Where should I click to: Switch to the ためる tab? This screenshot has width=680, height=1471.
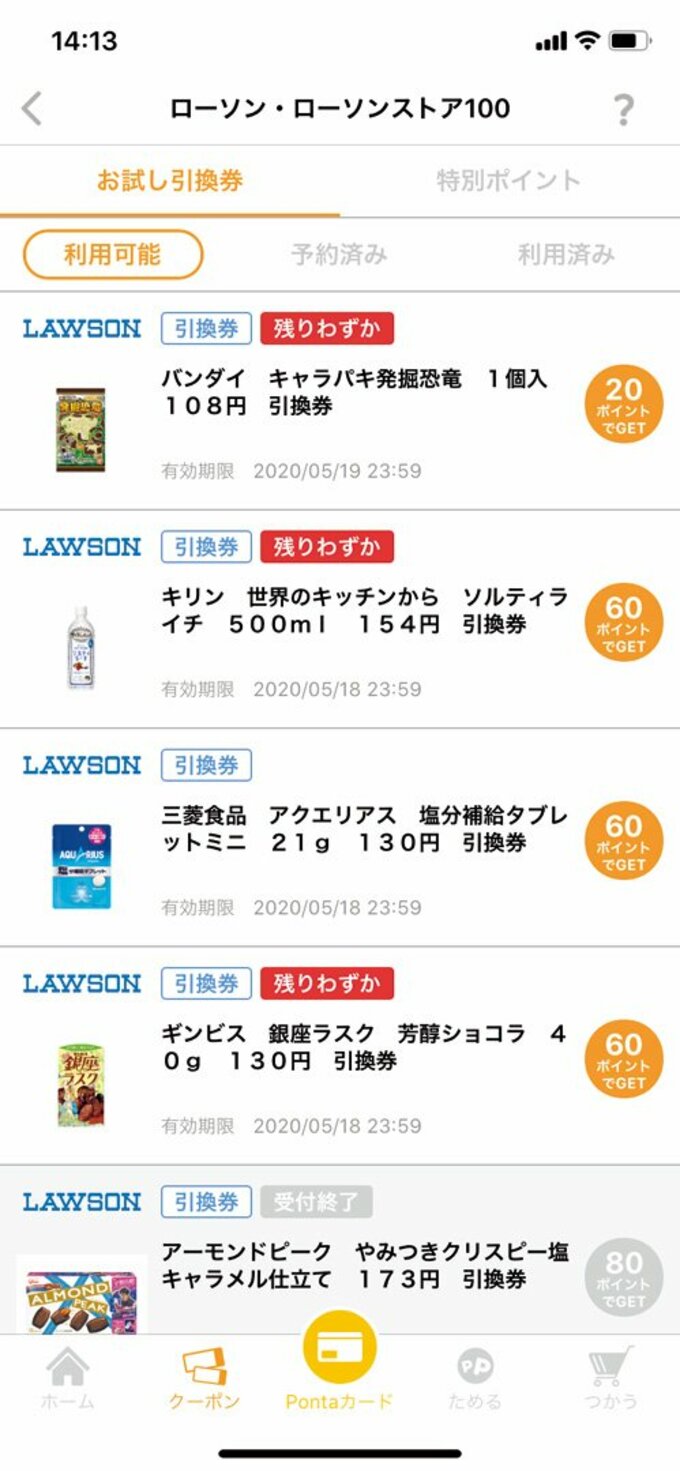tap(475, 1379)
